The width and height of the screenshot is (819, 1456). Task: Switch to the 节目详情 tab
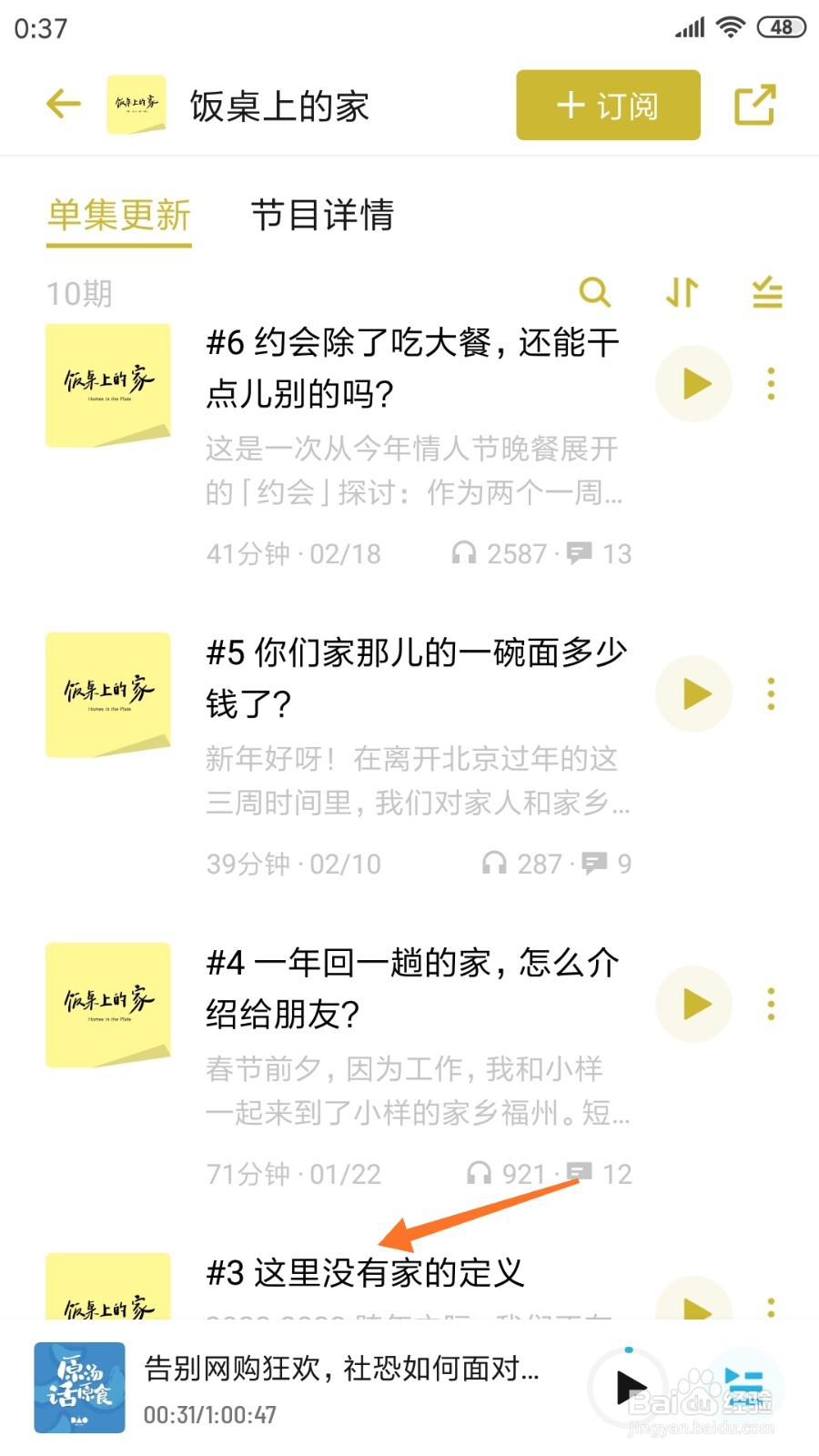click(x=322, y=216)
